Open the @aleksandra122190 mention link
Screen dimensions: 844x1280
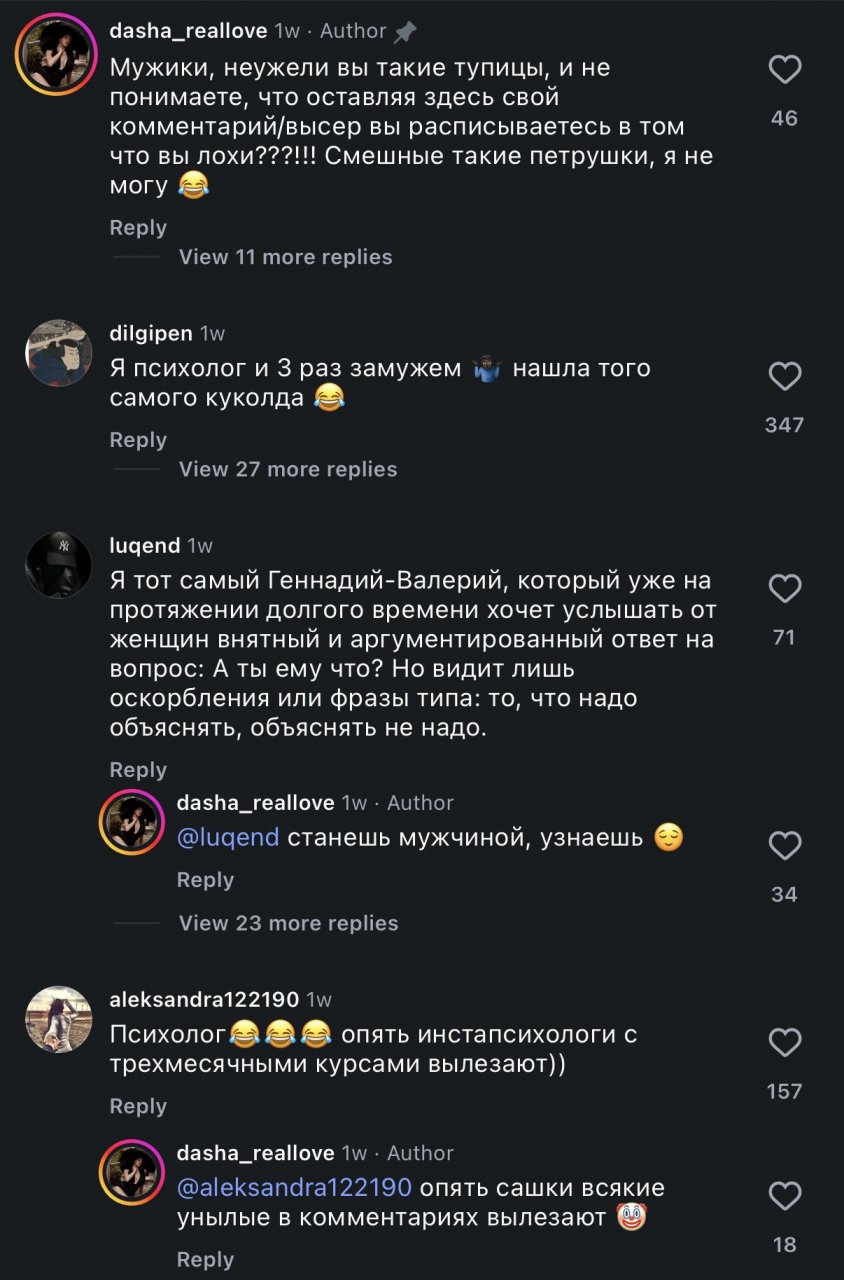(294, 1188)
